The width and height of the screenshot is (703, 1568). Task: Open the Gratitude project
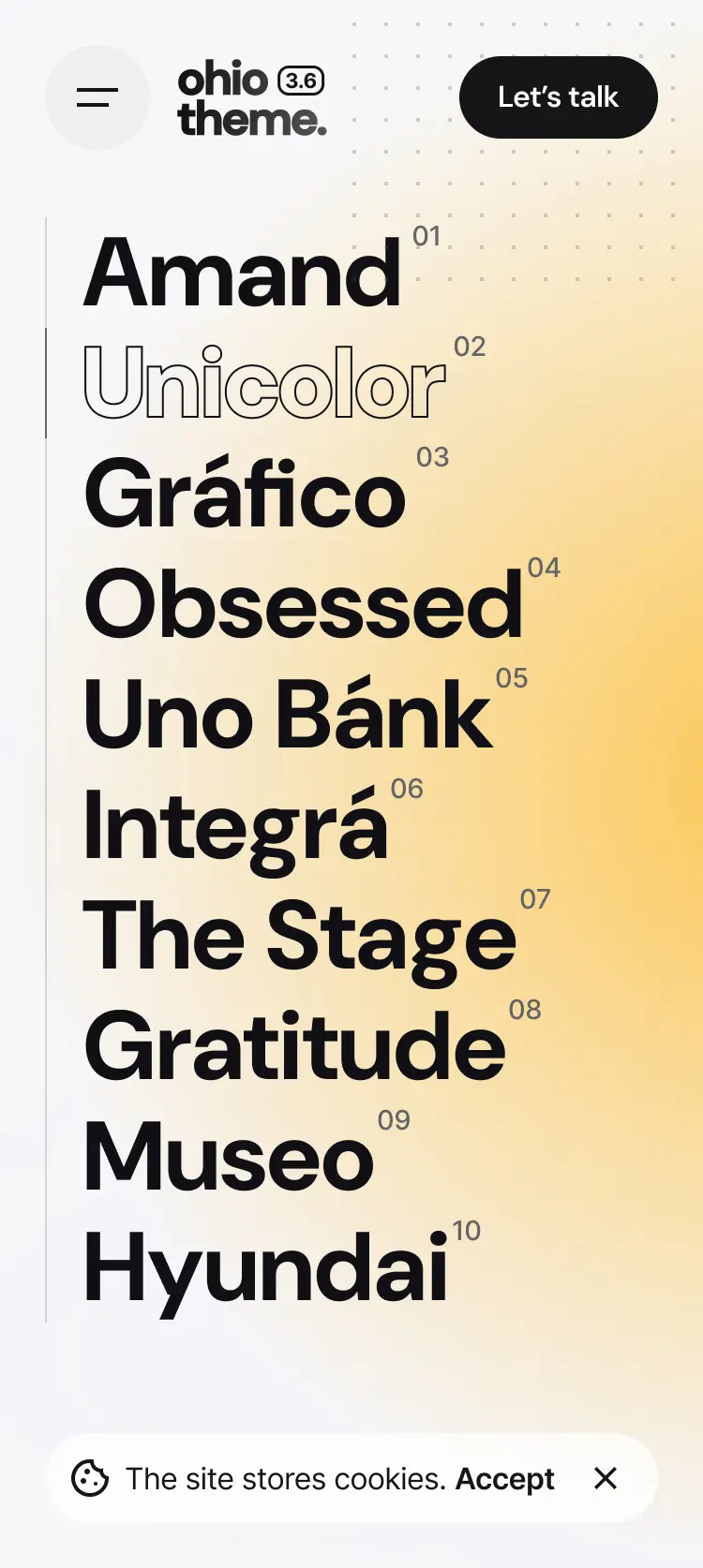click(x=294, y=1047)
